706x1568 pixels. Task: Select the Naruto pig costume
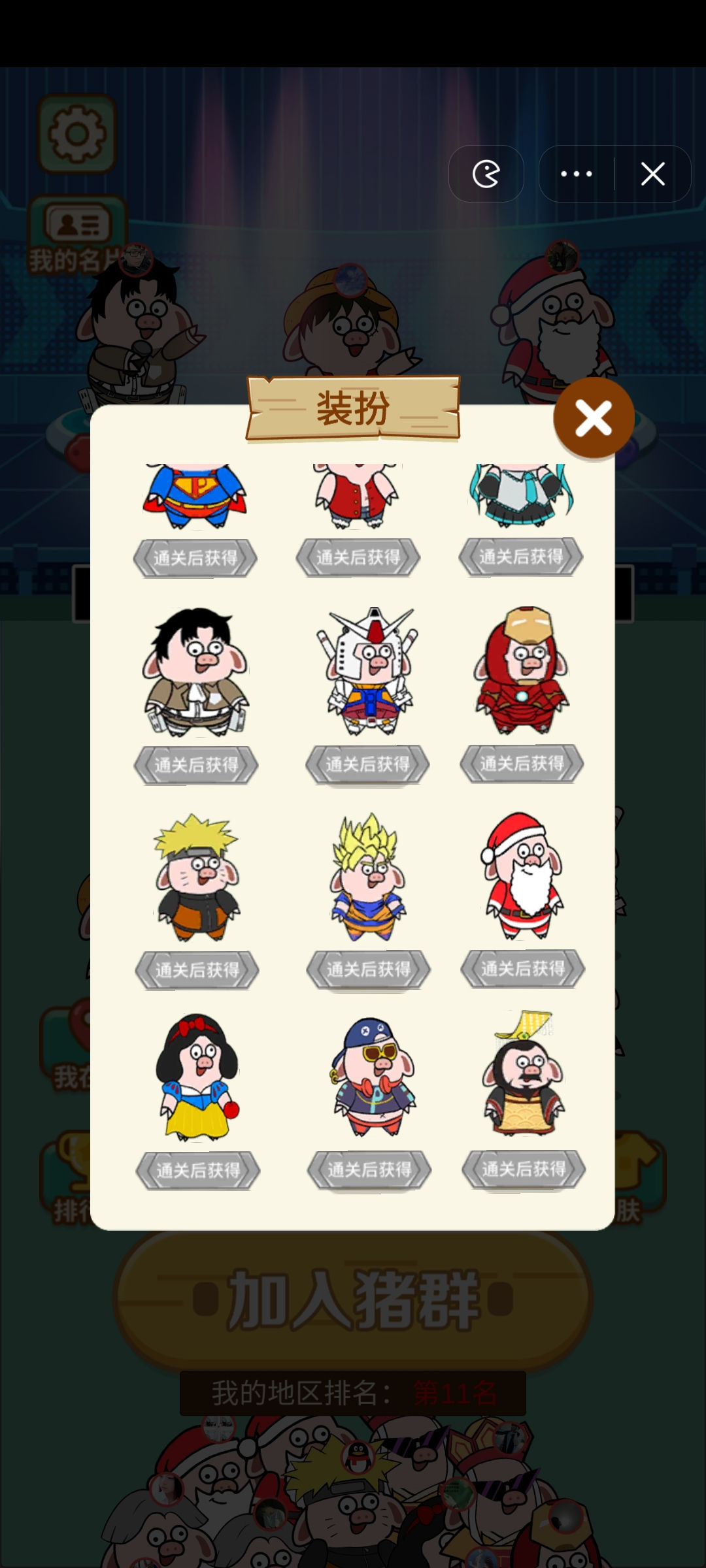coord(196,879)
